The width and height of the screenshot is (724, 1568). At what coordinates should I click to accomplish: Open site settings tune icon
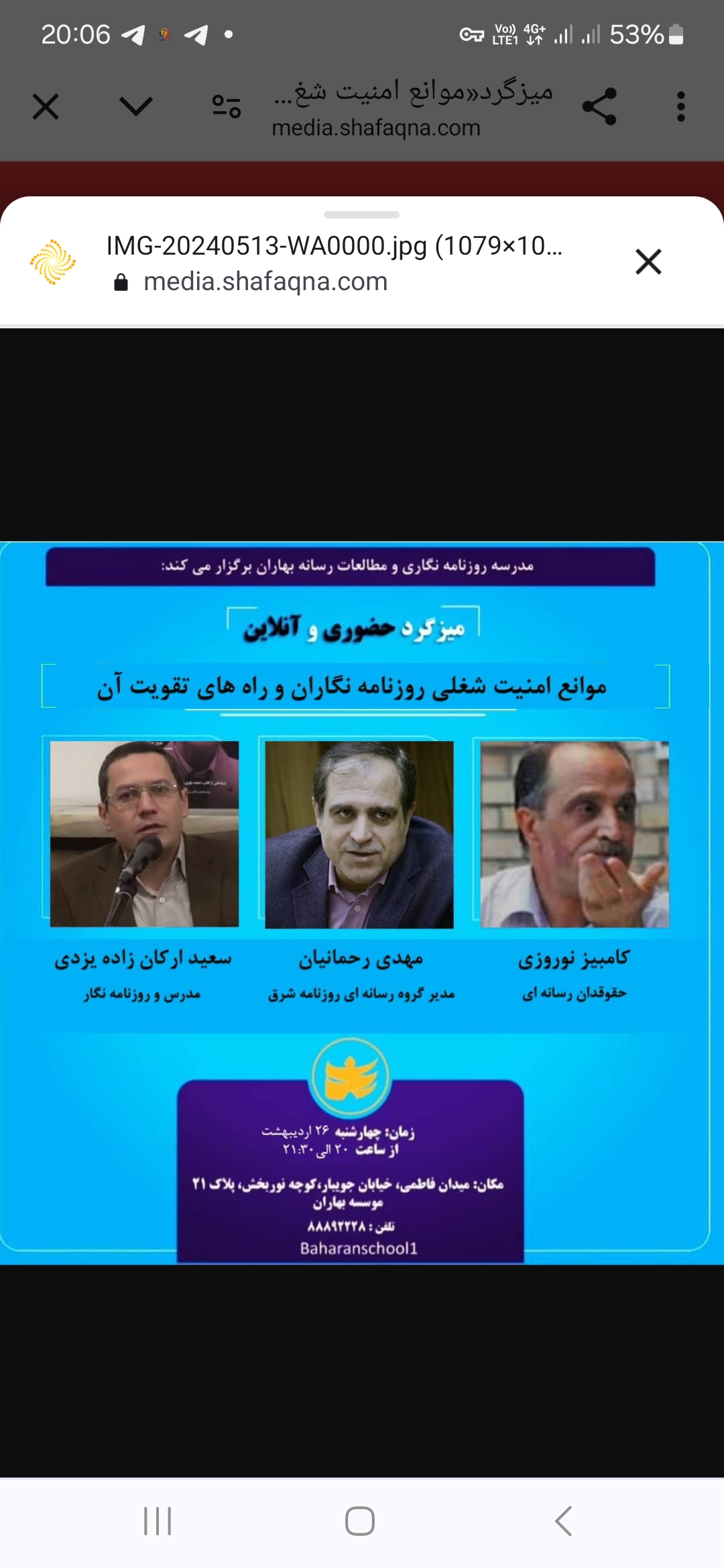coord(227,107)
